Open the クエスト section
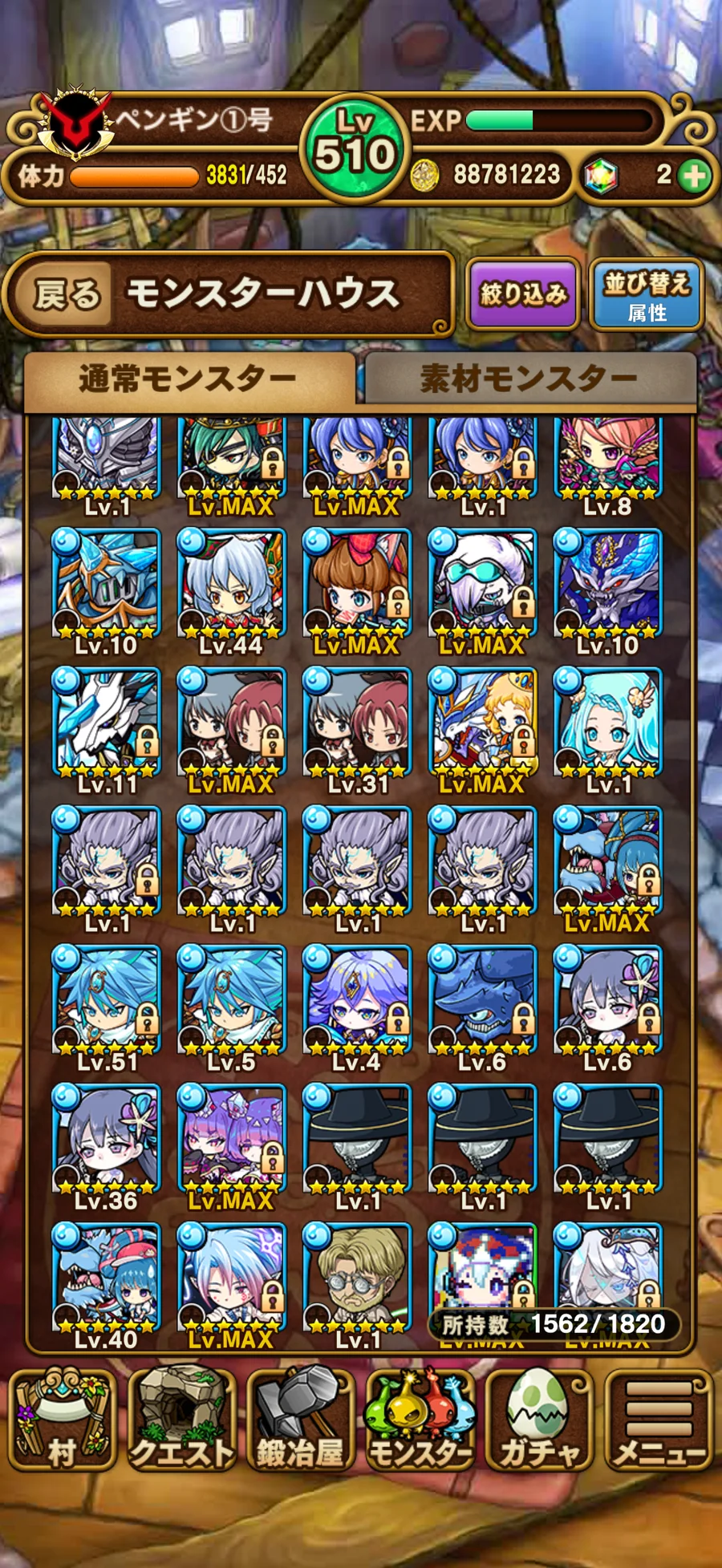This screenshot has width=722, height=1568. [182, 1420]
